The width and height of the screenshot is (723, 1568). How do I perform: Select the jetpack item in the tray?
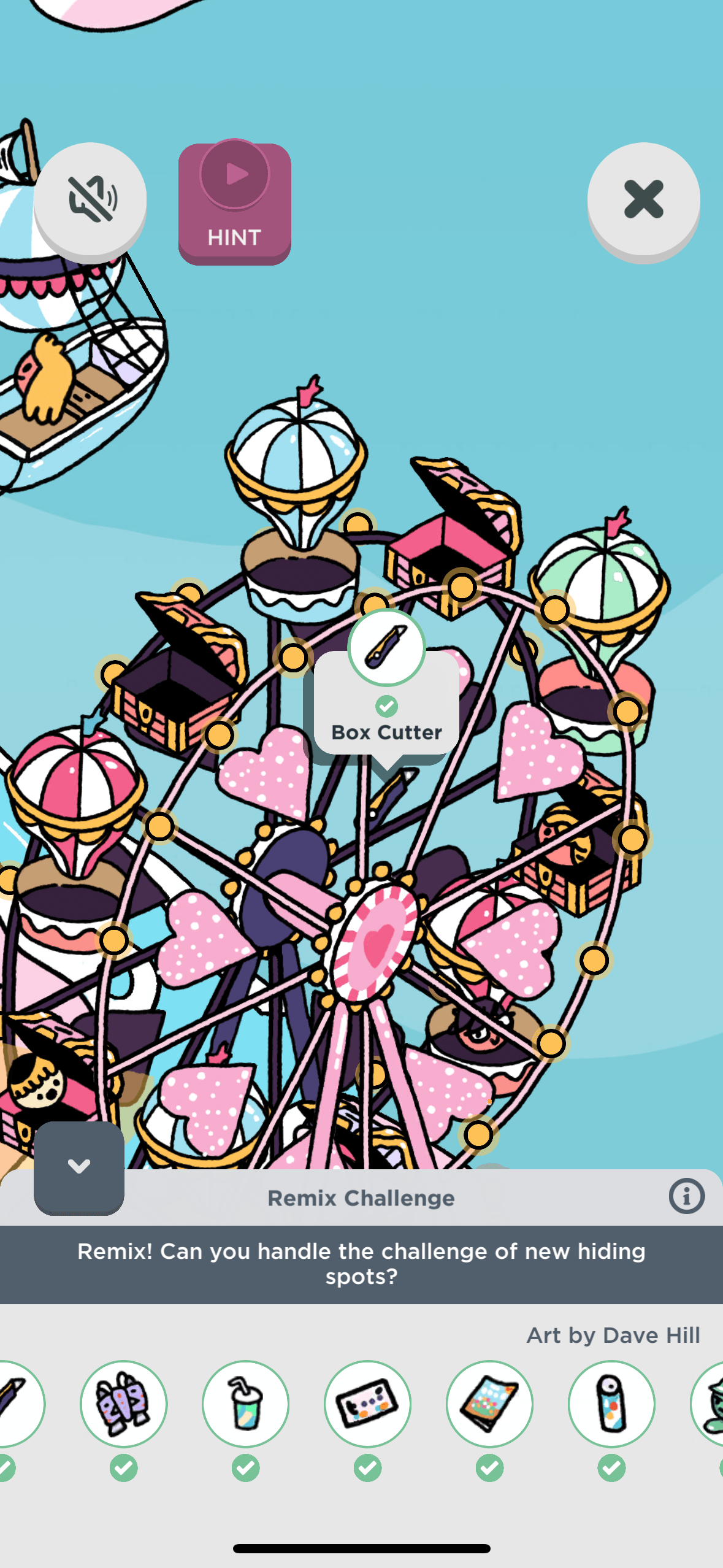click(123, 1404)
